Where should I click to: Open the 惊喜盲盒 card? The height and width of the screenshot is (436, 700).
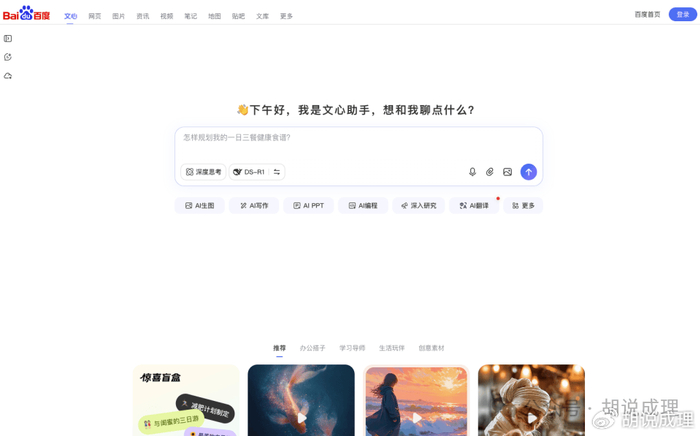click(186, 400)
